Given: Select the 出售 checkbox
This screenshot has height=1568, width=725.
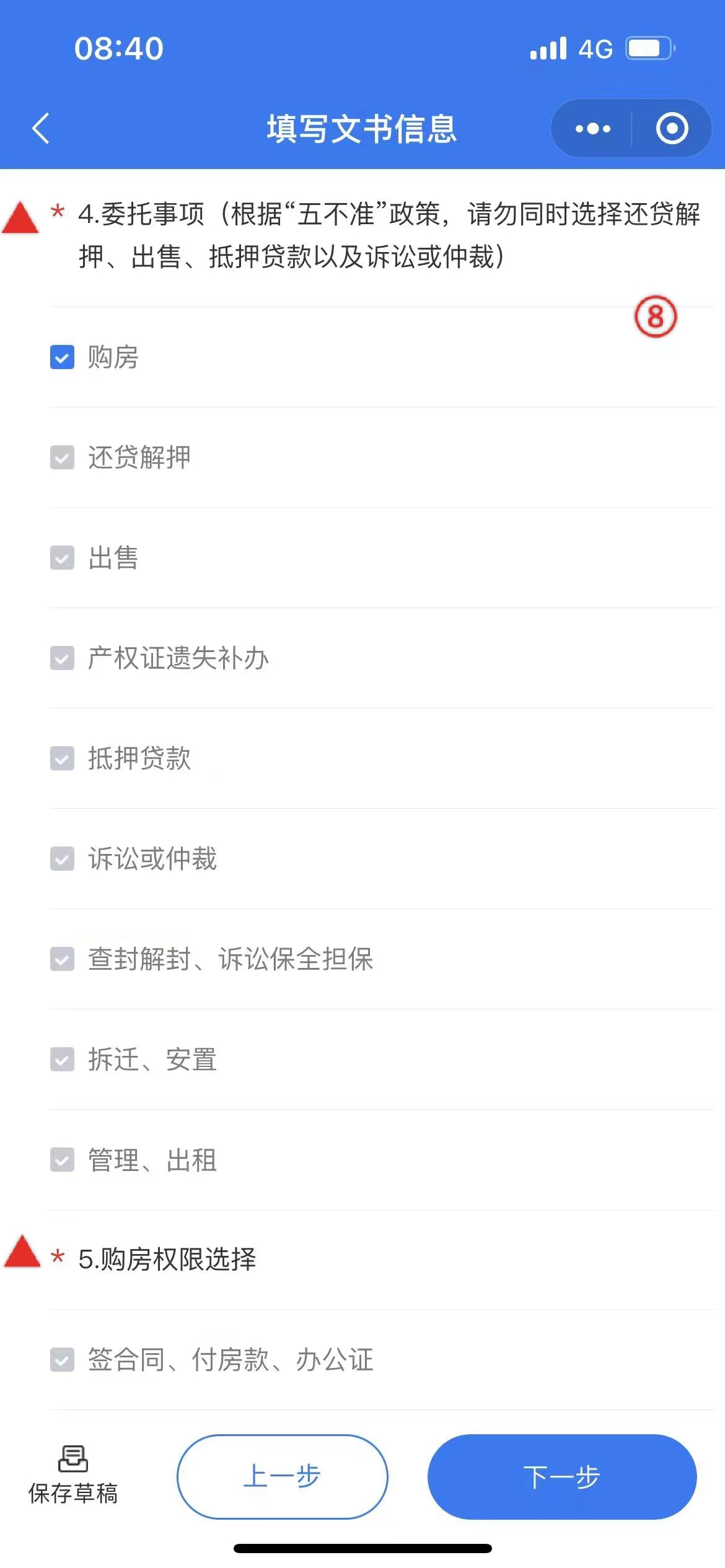Looking at the screenshot, I should pos(62,558).
